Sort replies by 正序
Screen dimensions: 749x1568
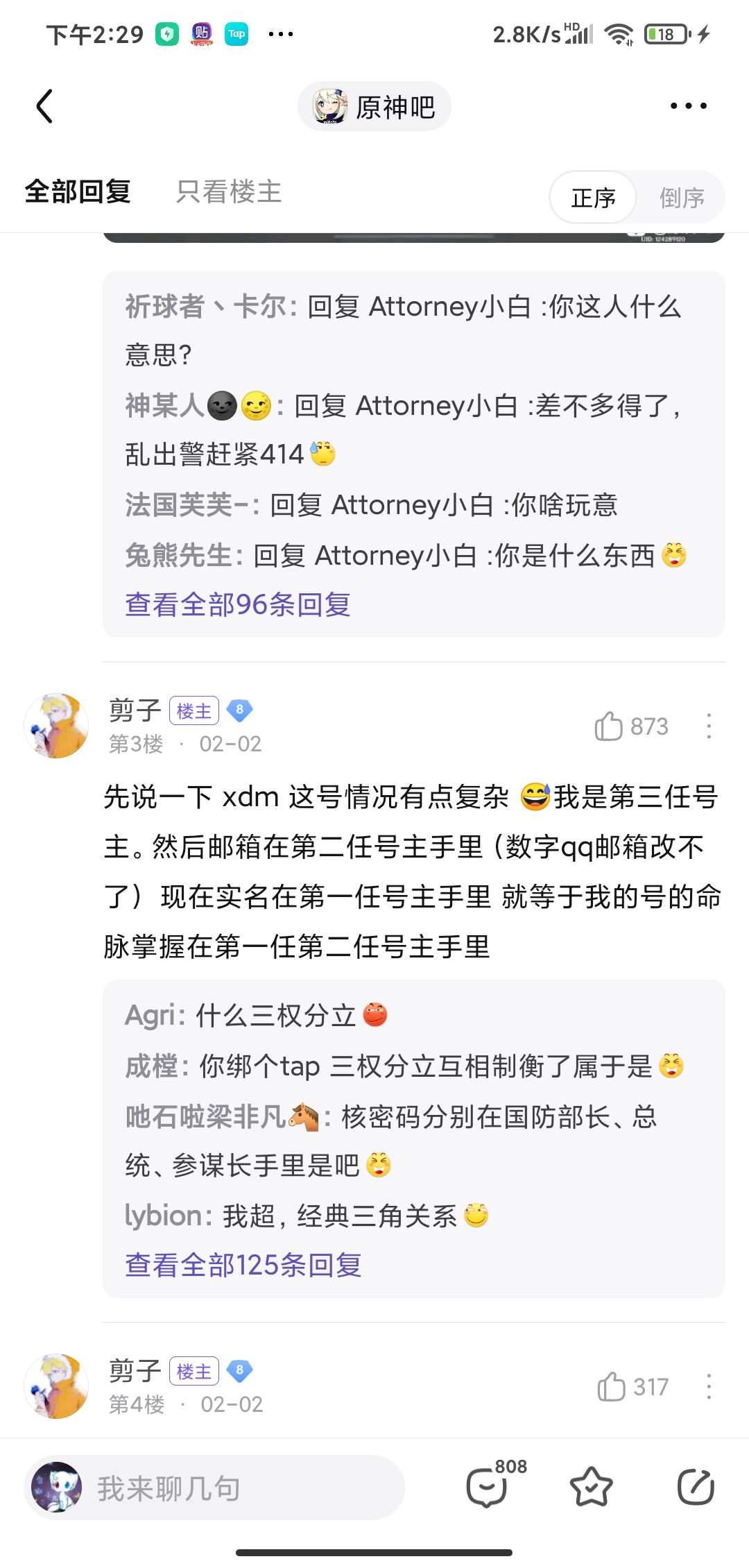pos(593,198)
